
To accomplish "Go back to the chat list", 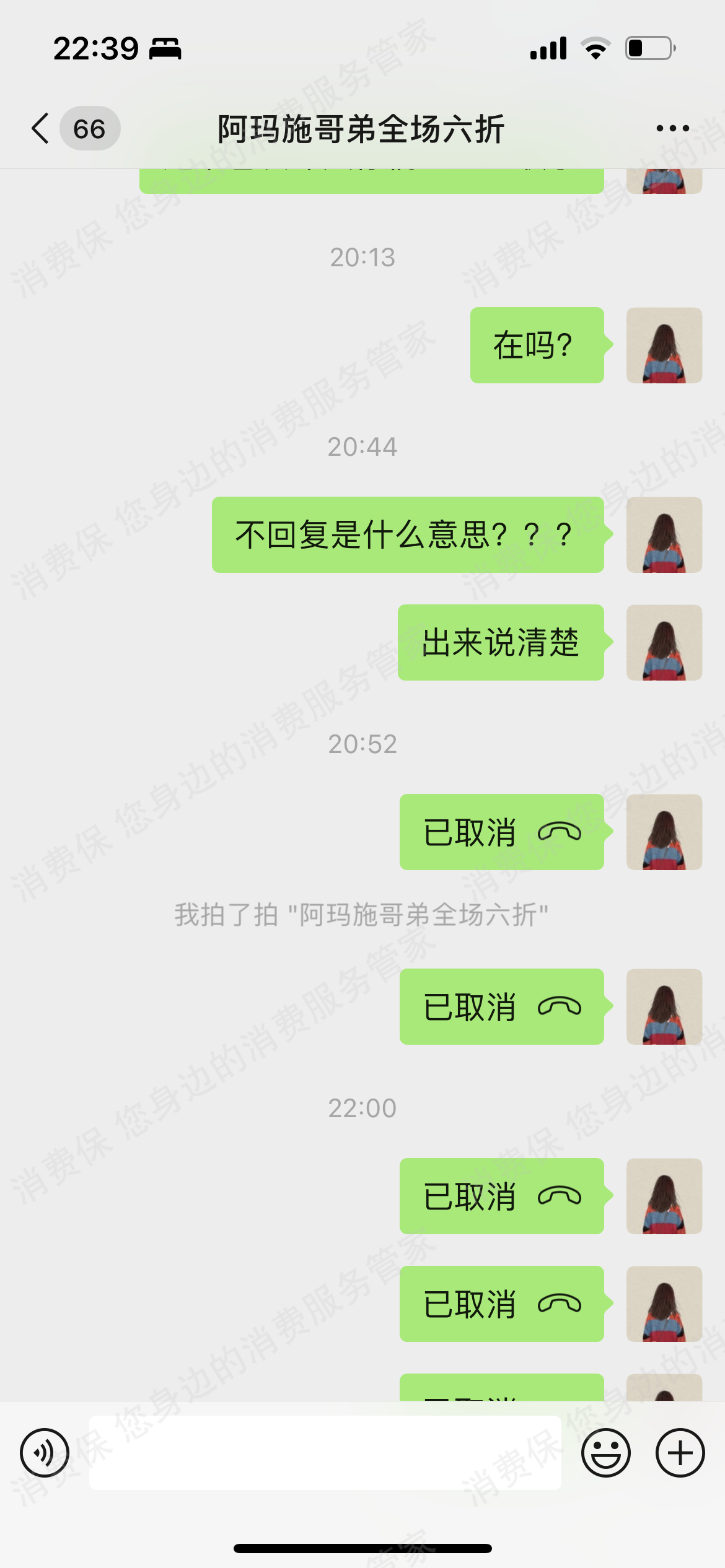I will coord(41,129).
